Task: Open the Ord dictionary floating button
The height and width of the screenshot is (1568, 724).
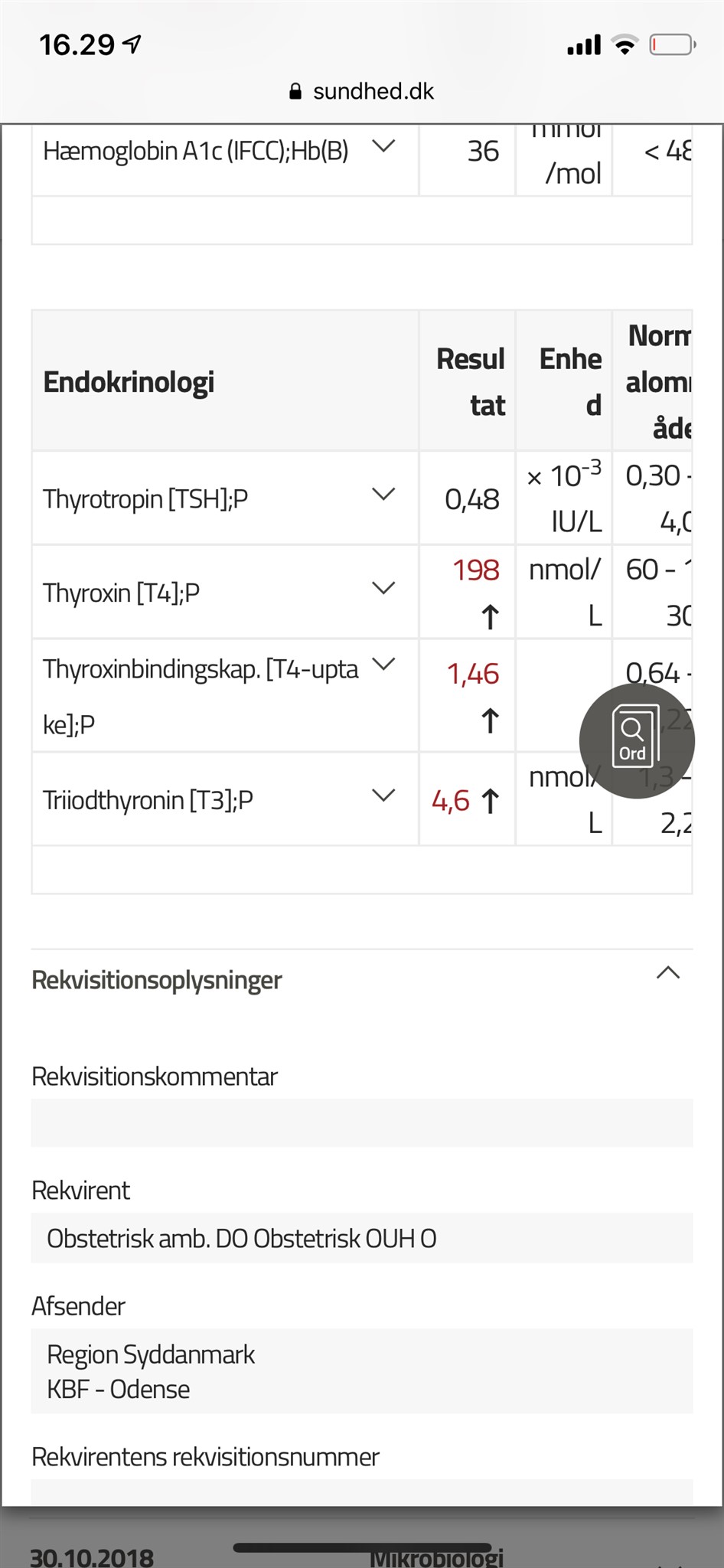Action: pos(637,740)
